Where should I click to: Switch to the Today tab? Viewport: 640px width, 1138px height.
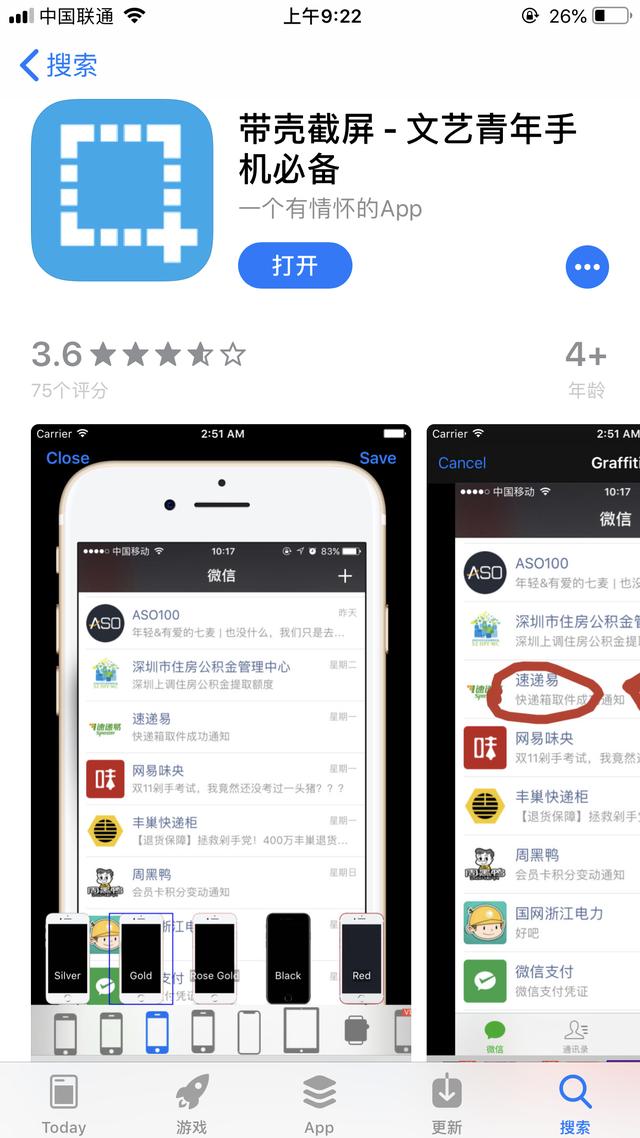coord(64,1103)
